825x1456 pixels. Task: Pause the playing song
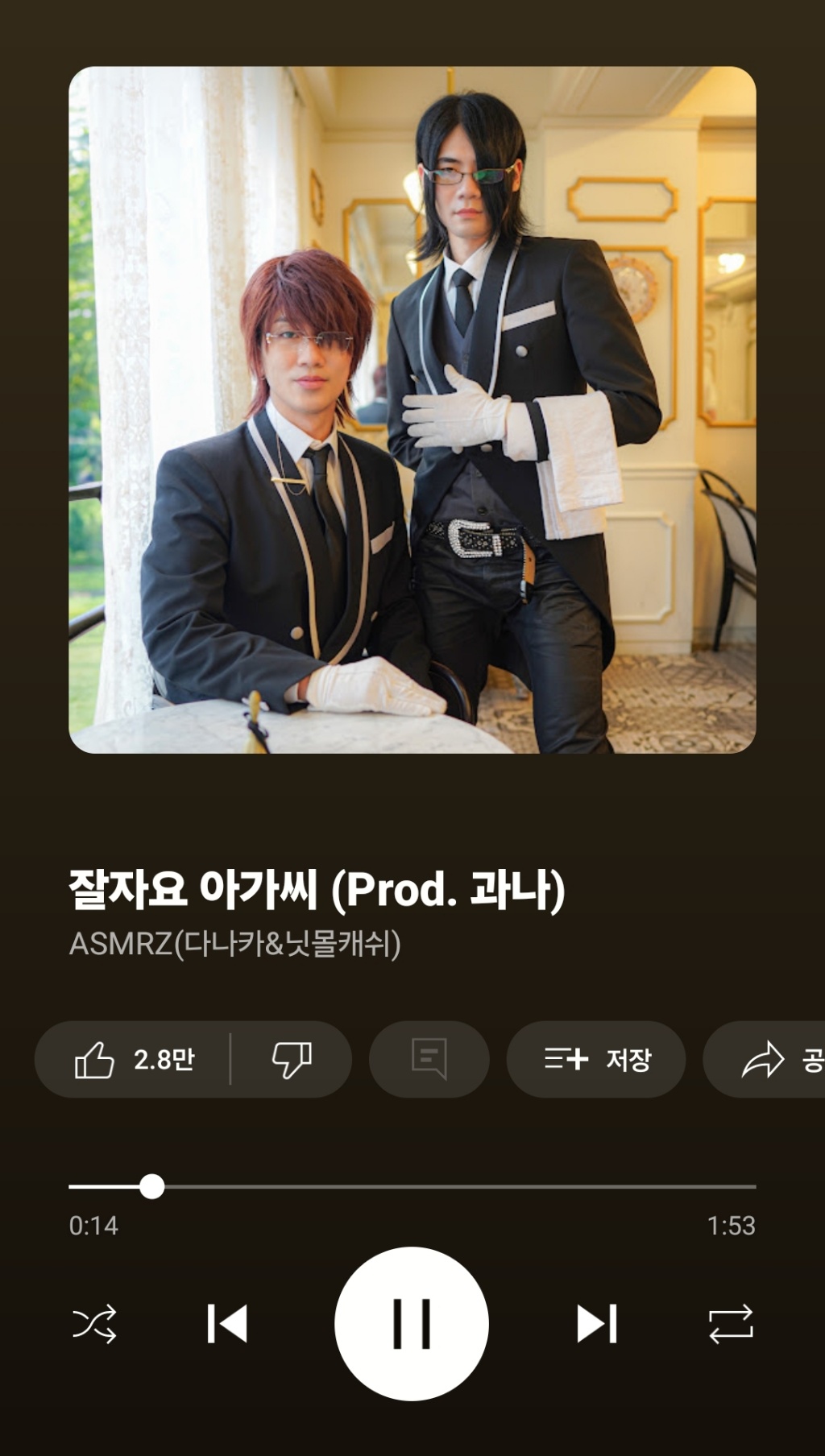click(x=412, y=1323)
